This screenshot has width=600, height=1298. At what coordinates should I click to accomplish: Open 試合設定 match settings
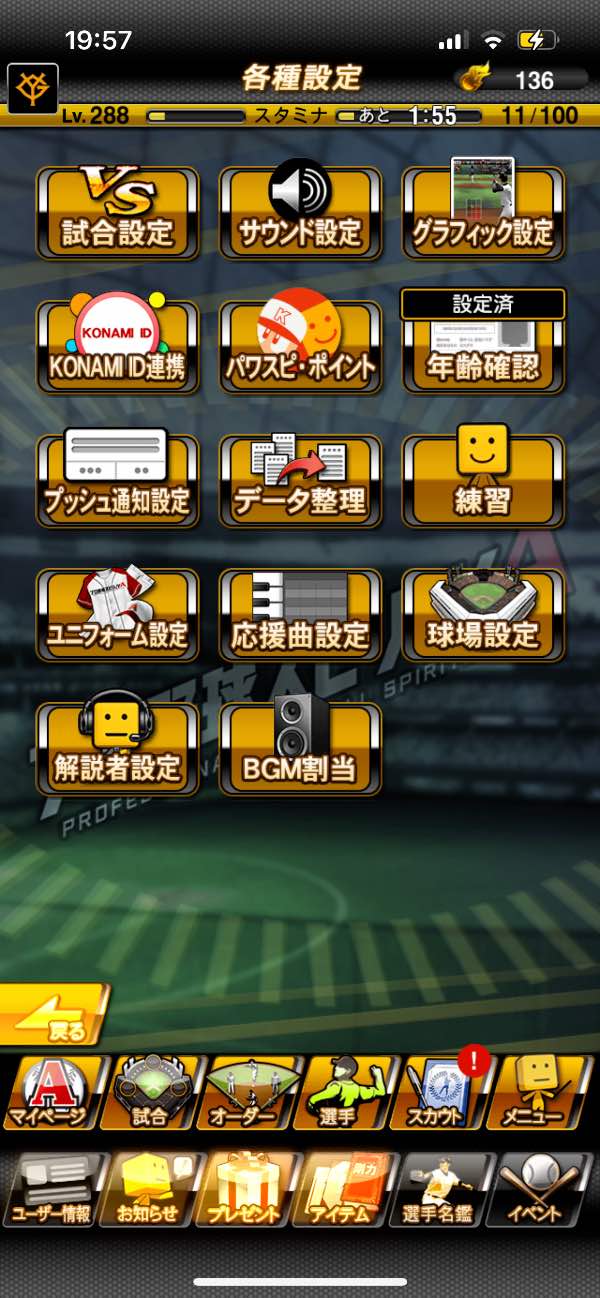point(117,213)
